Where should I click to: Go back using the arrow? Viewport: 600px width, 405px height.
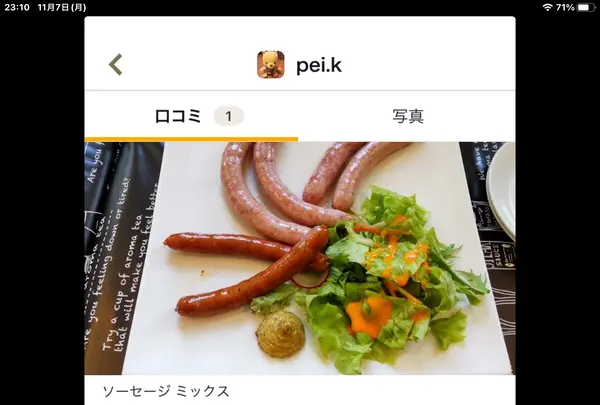pos(116,65)
